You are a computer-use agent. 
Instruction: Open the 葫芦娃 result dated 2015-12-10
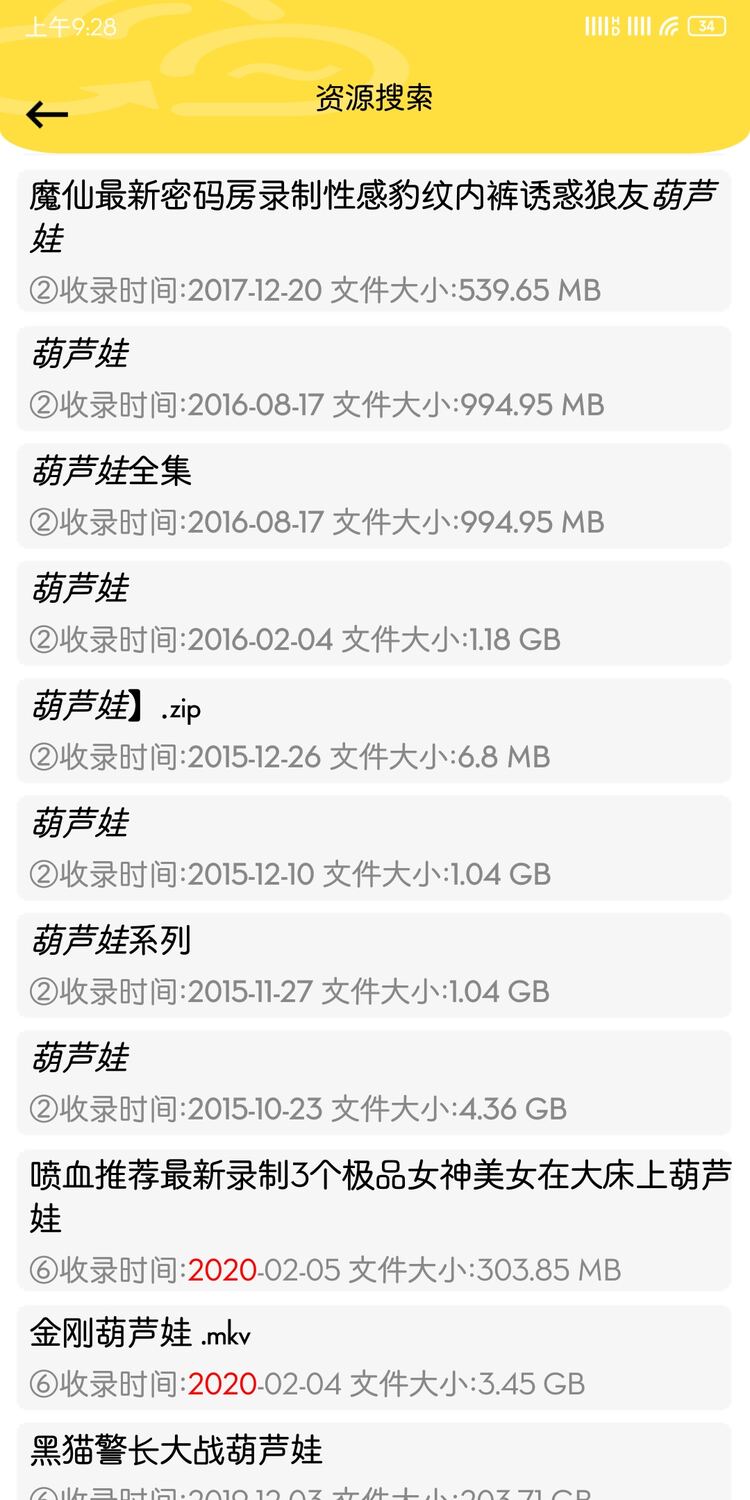point(374,847)
